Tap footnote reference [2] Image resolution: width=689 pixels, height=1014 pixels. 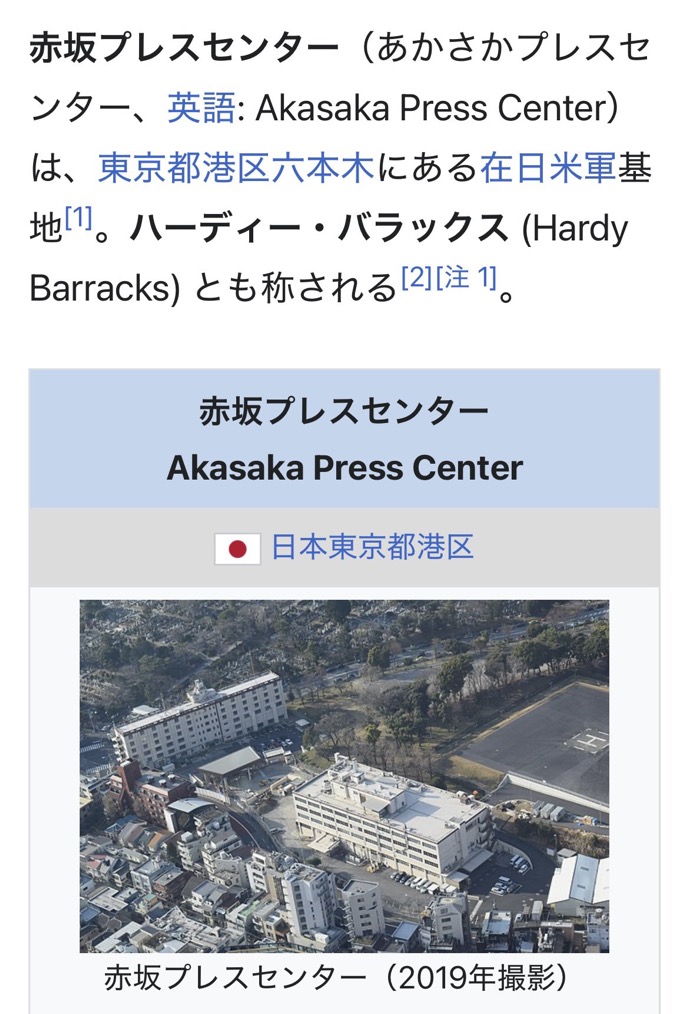point(416,277)
